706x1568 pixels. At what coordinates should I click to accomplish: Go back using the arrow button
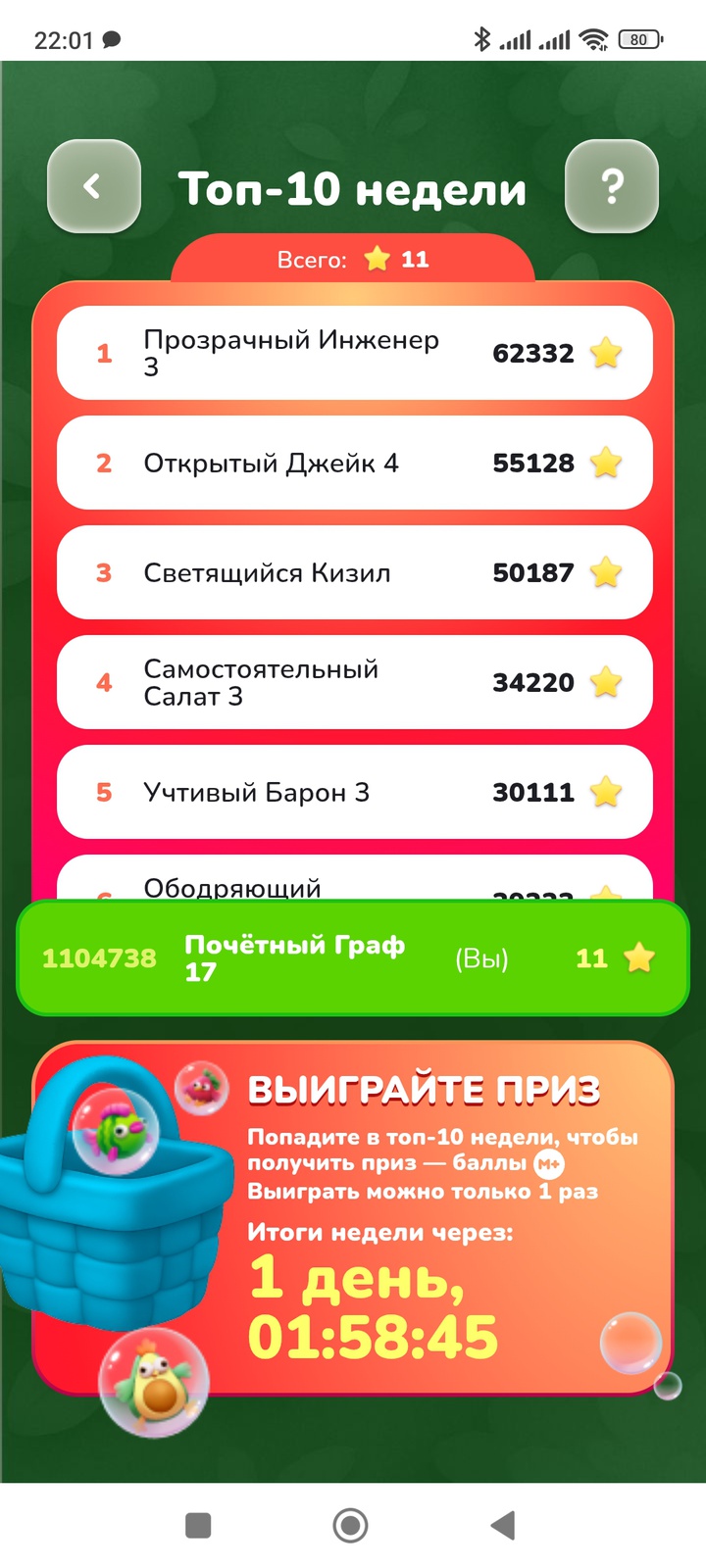coord(94,186)
